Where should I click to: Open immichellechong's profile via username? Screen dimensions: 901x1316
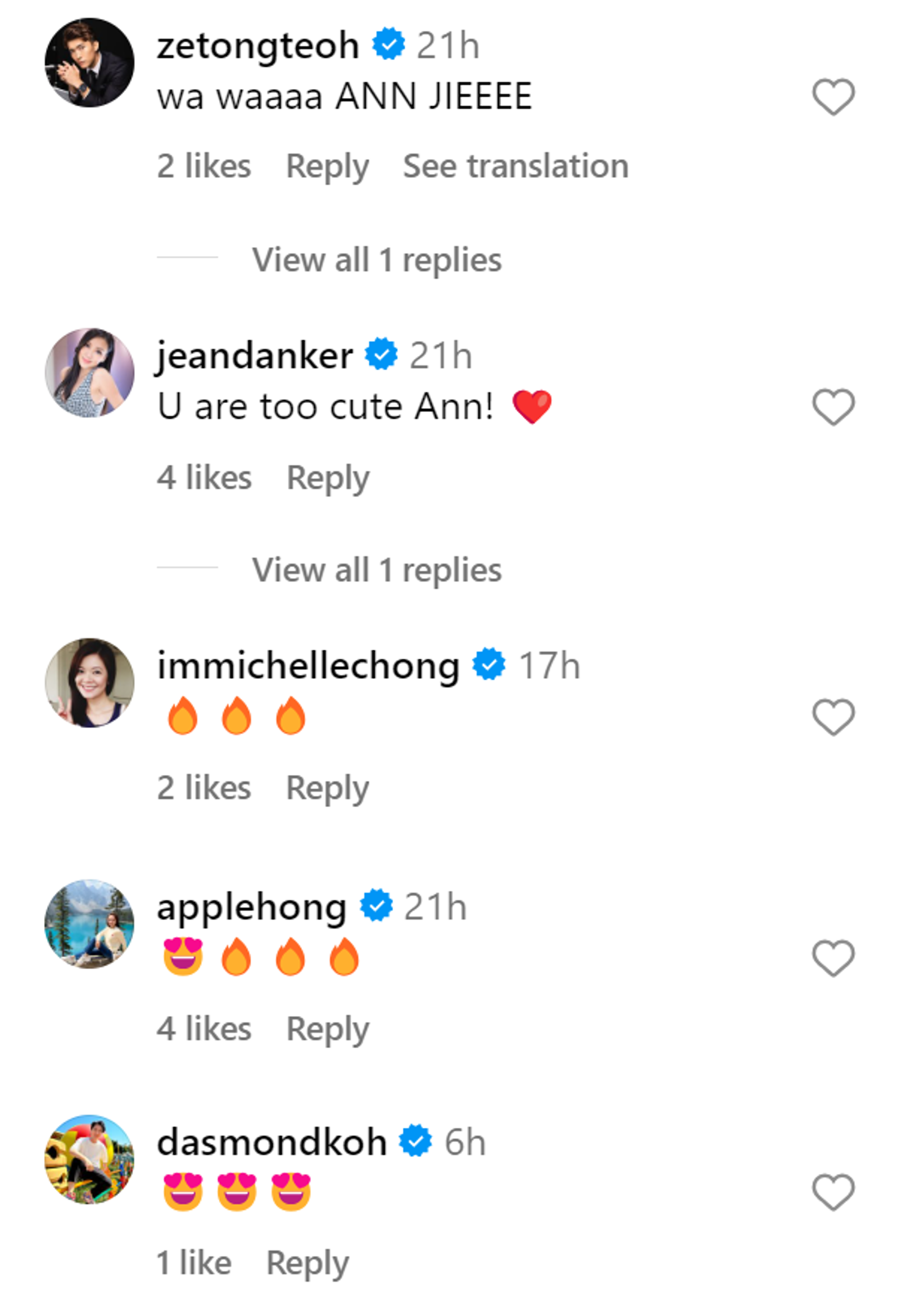(x=308, y=665)
